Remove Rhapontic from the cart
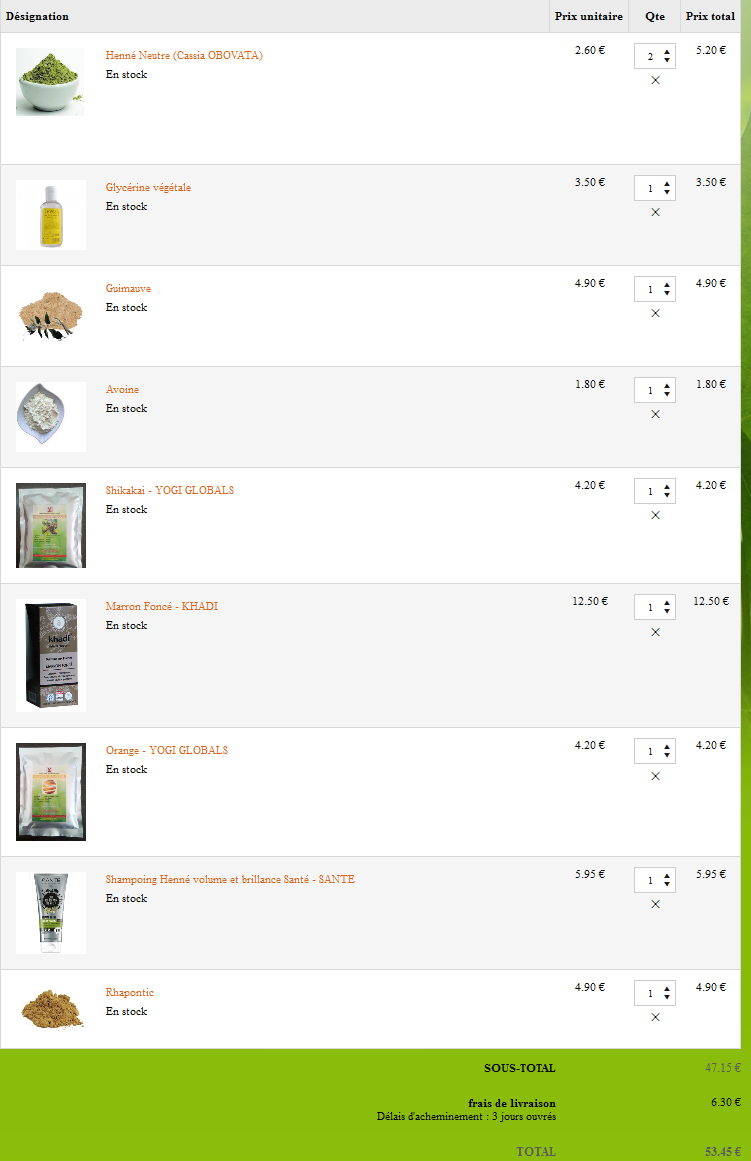Image resolution: width=751 pixels, height=1161 pixels. coord(655,1017)
